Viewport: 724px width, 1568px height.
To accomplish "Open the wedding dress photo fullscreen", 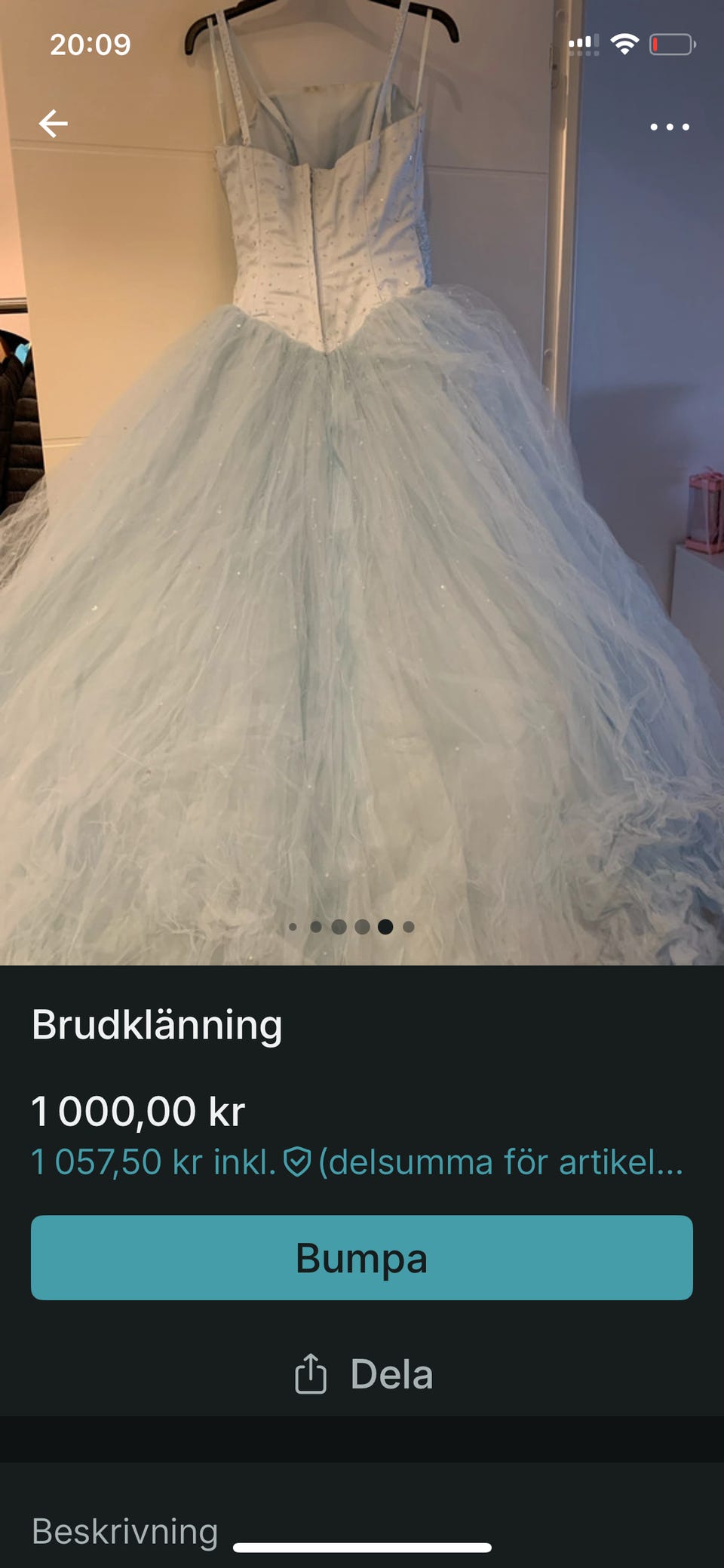I will pyautogui.click(x=362, y=483).
